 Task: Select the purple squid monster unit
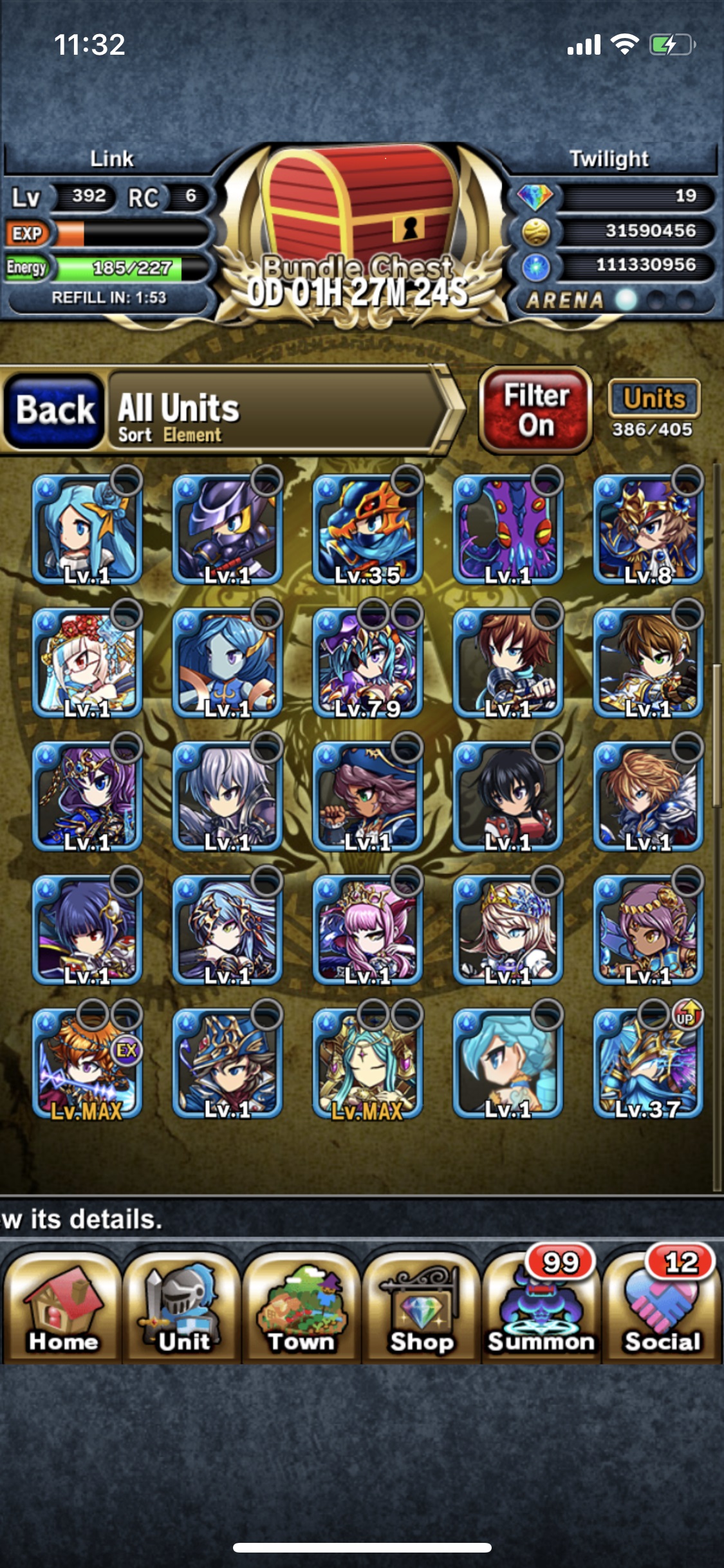point(508,530)
